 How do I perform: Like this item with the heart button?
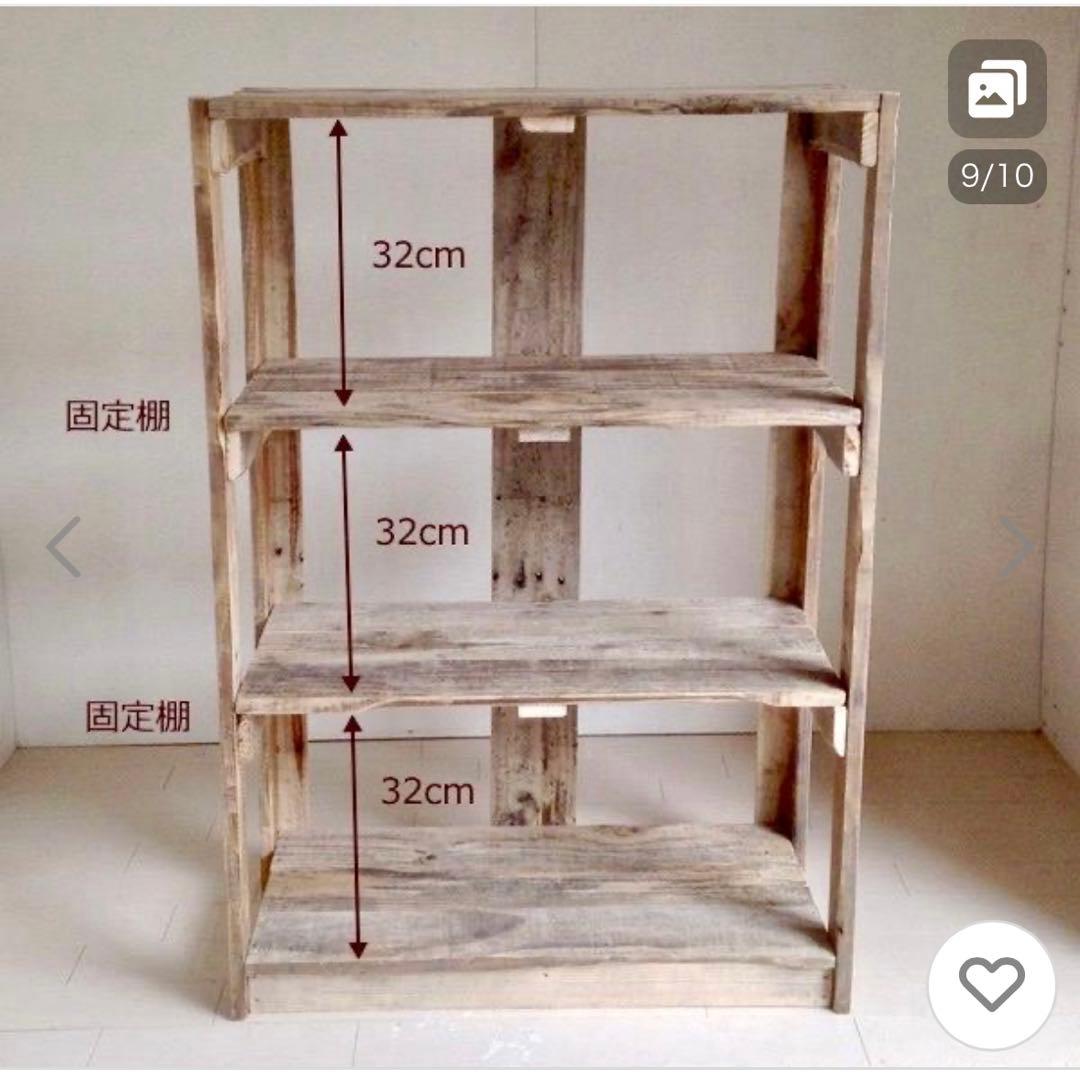pyautogui.click(x=991, y=984)
